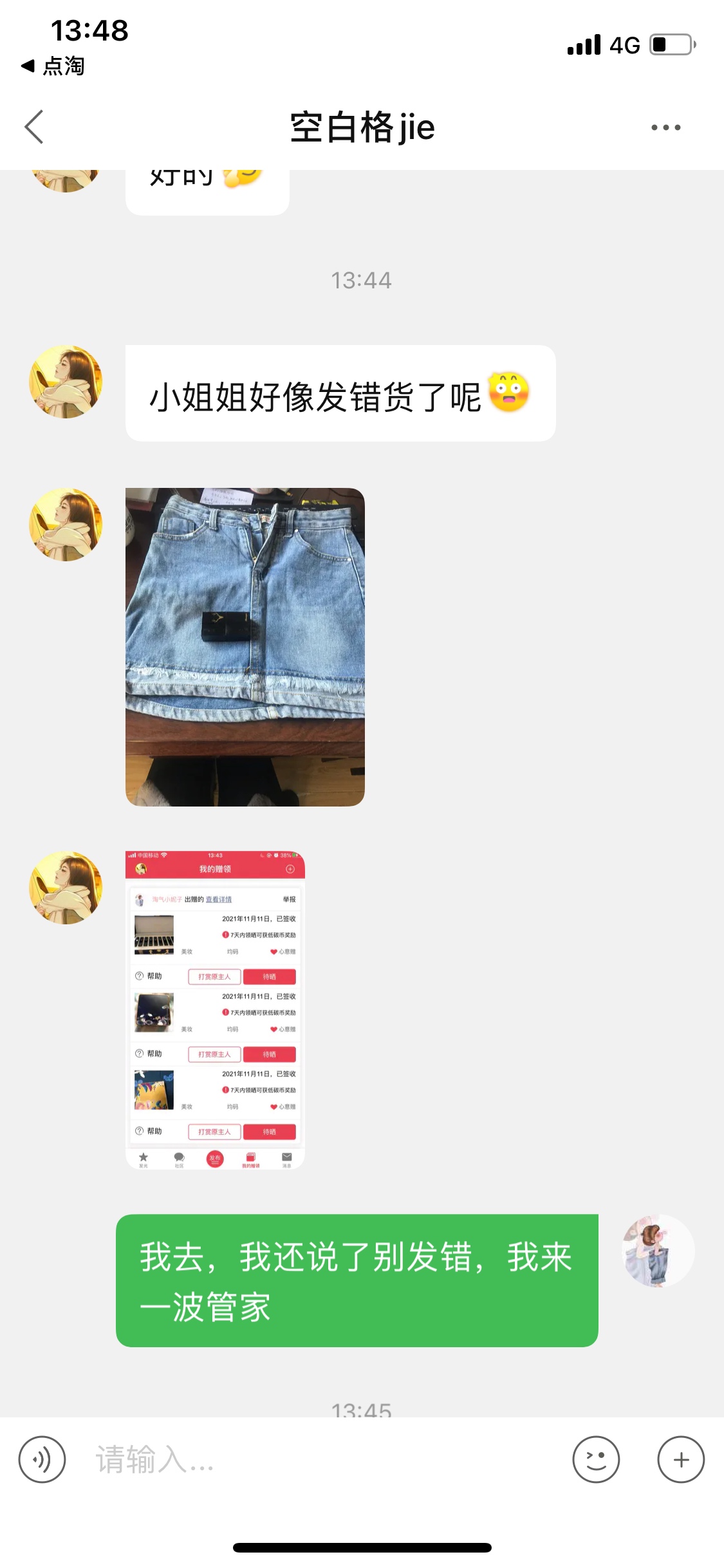Open the emoji picker
The width and height of the screenshot is (724, 1568).
596,1460
